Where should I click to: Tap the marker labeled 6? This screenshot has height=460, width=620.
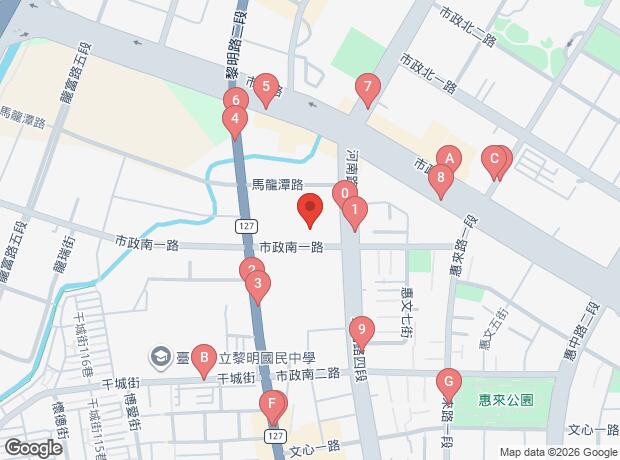point(234,101)
